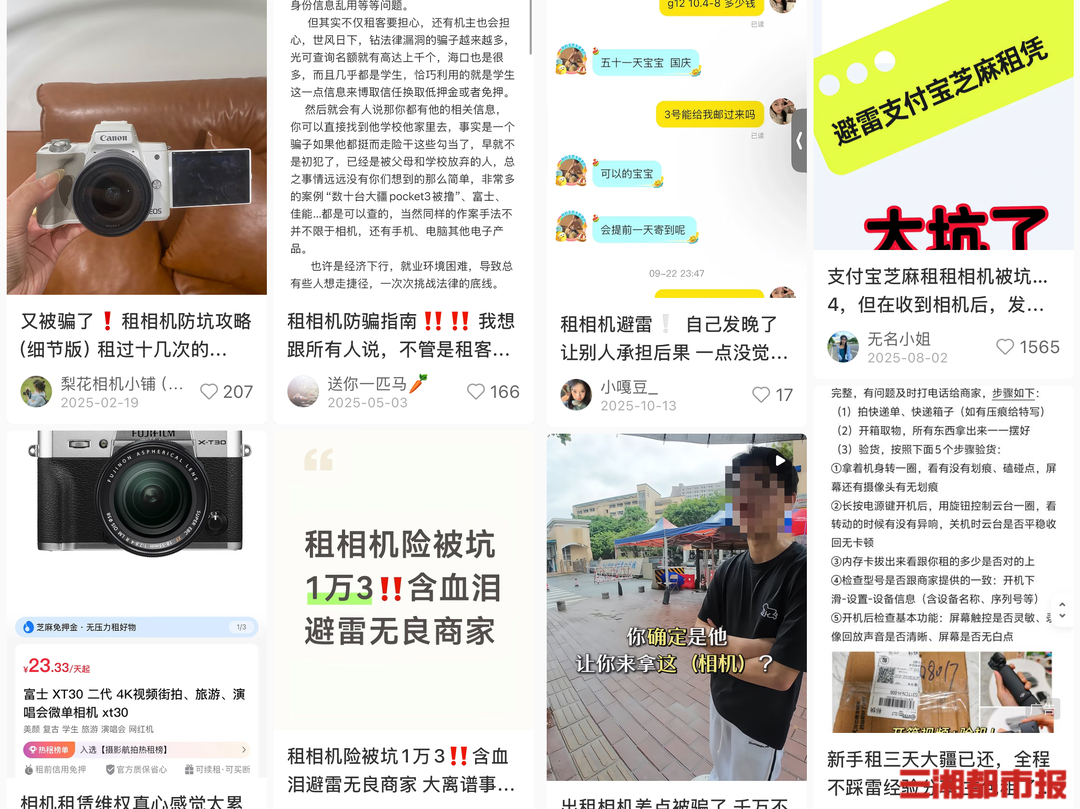The height and width of the screenshot is (809, 1080).
Task: View 无名小姐's profile
Action: [x=843, y=347]
